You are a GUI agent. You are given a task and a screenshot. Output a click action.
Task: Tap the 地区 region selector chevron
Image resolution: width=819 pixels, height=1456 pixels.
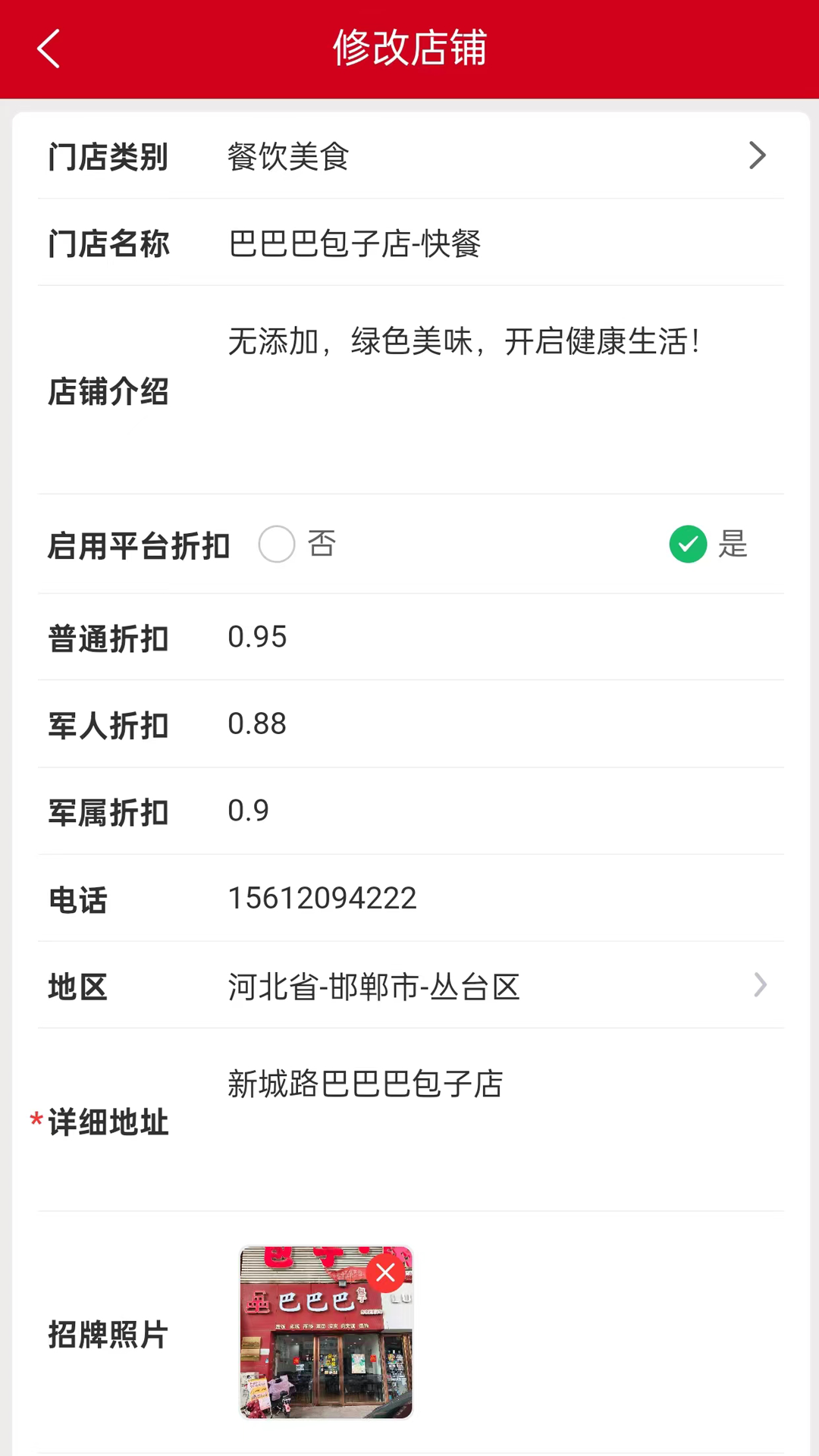coord(760,985)
